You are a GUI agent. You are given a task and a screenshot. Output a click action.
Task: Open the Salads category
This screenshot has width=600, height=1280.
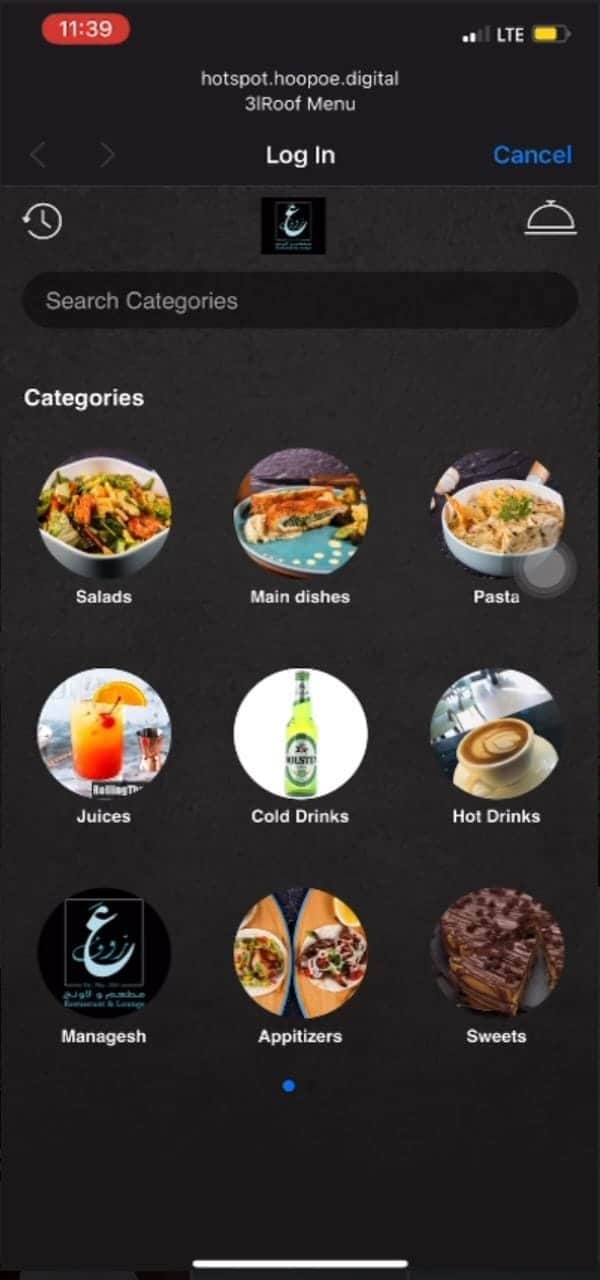pos(104,516)
